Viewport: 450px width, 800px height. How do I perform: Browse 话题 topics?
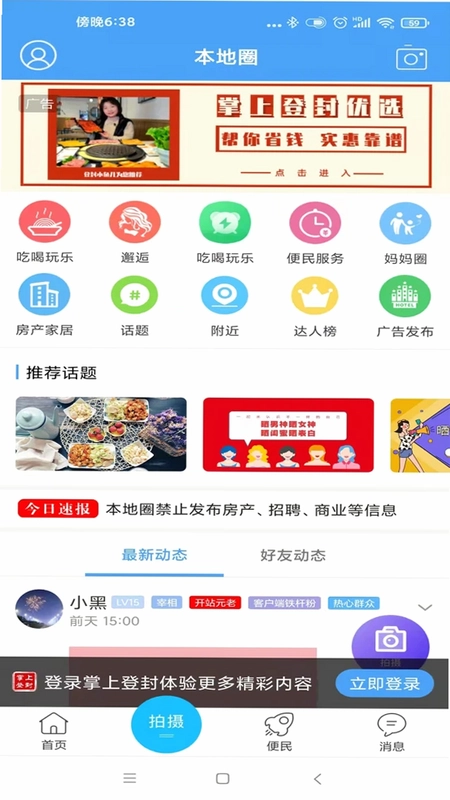click(x=135, y=305)
